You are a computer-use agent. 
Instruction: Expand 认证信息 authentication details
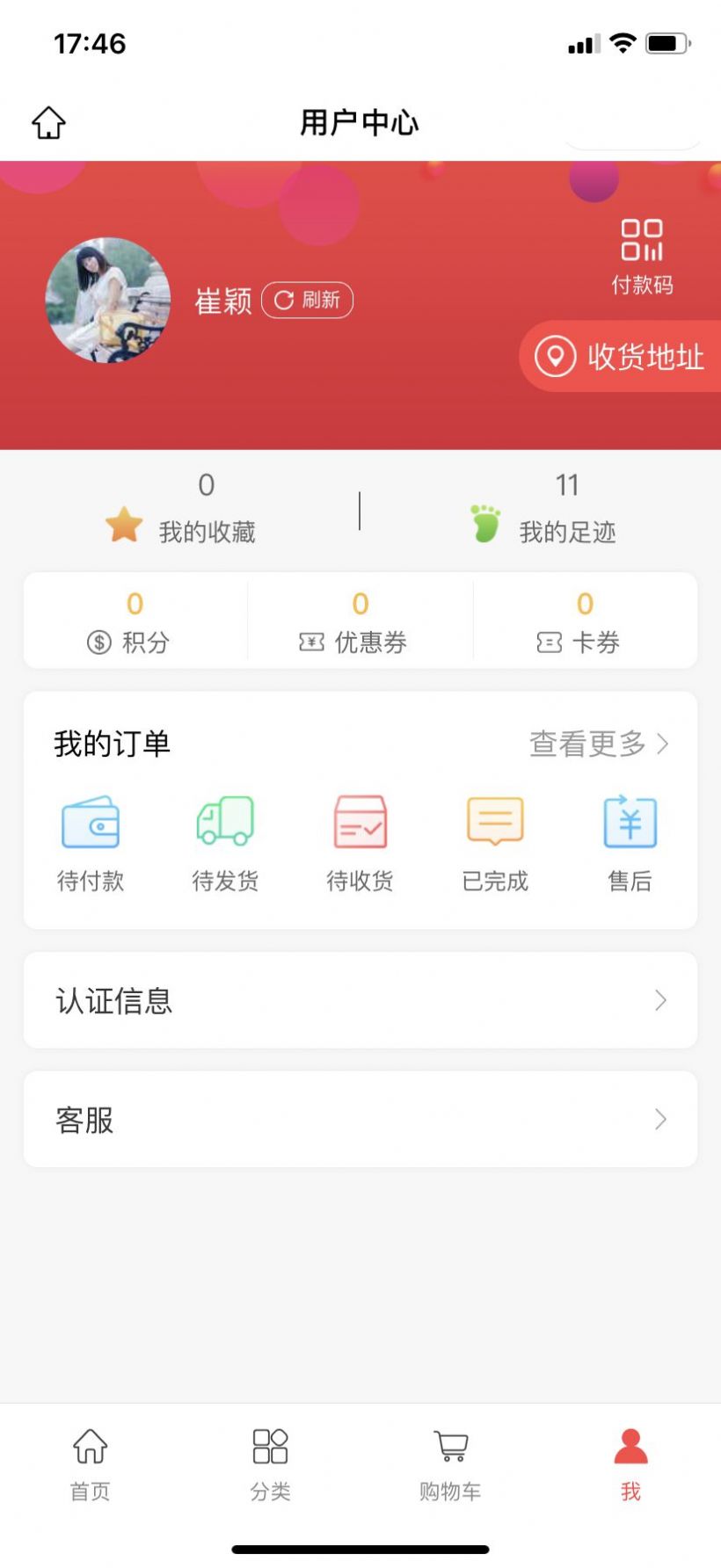click(x=360, y=1001)
